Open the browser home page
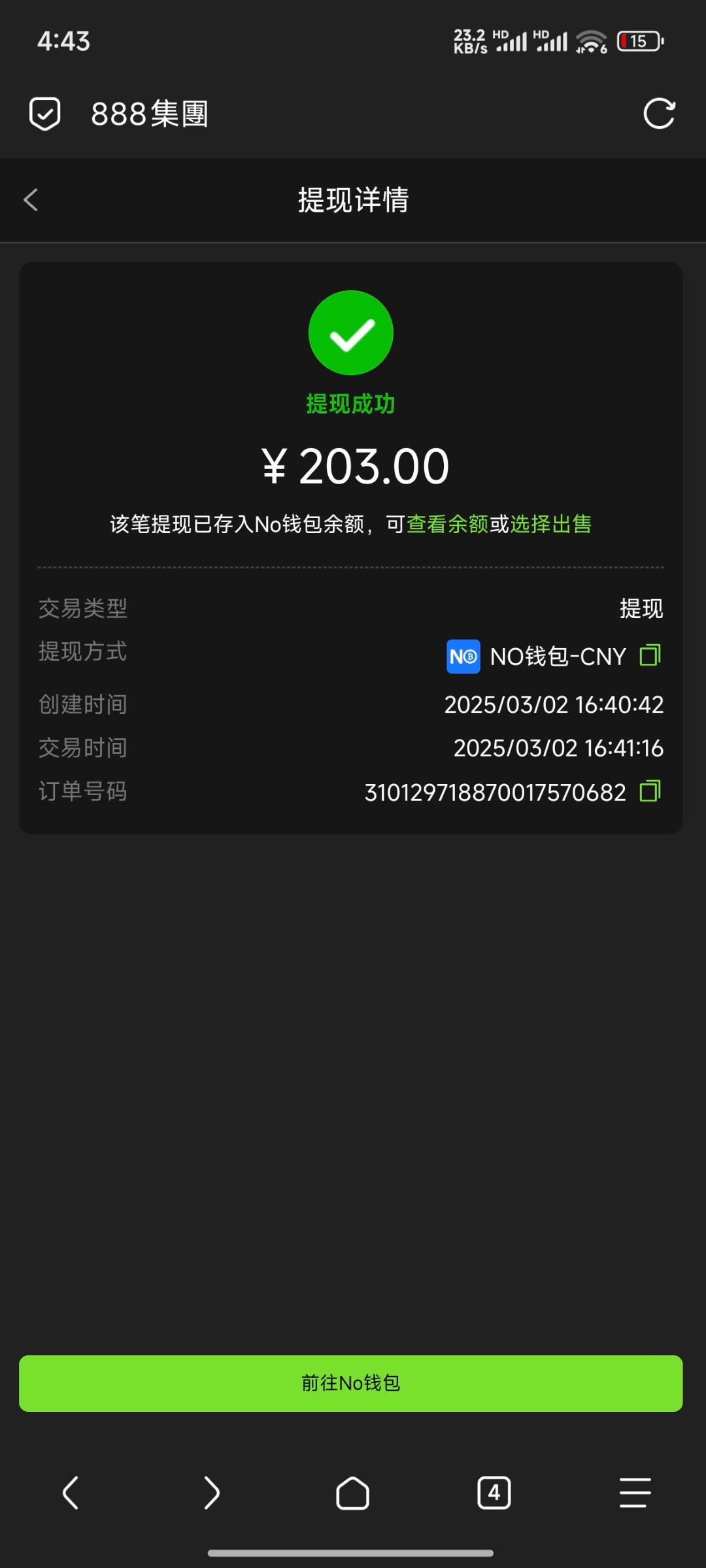The width and height of the screenshot is (706, 1568). (x=353, y=1493)
